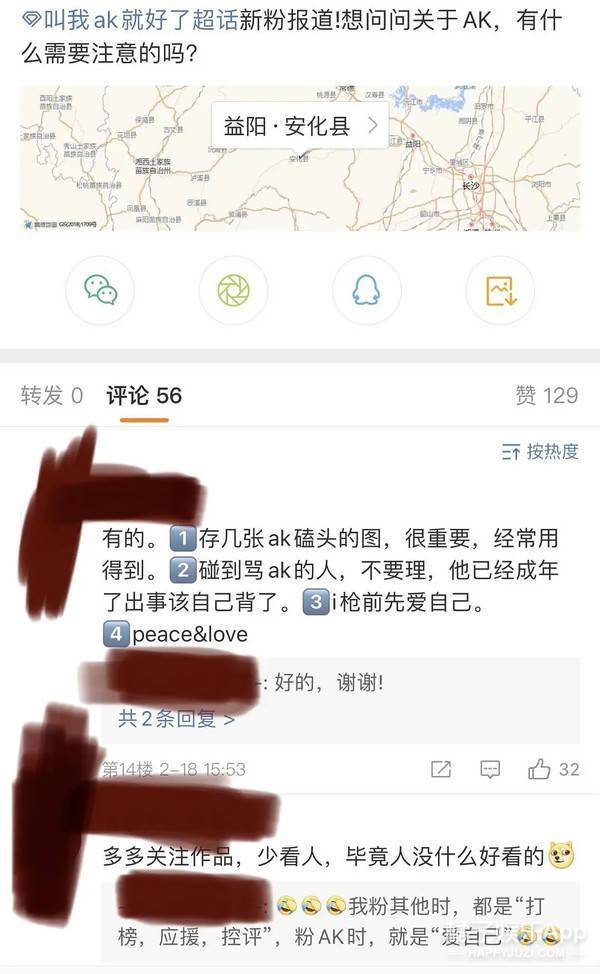Change comment sorting via 按热度
This screenshot has height=974, width=600.
coord(540,451)
